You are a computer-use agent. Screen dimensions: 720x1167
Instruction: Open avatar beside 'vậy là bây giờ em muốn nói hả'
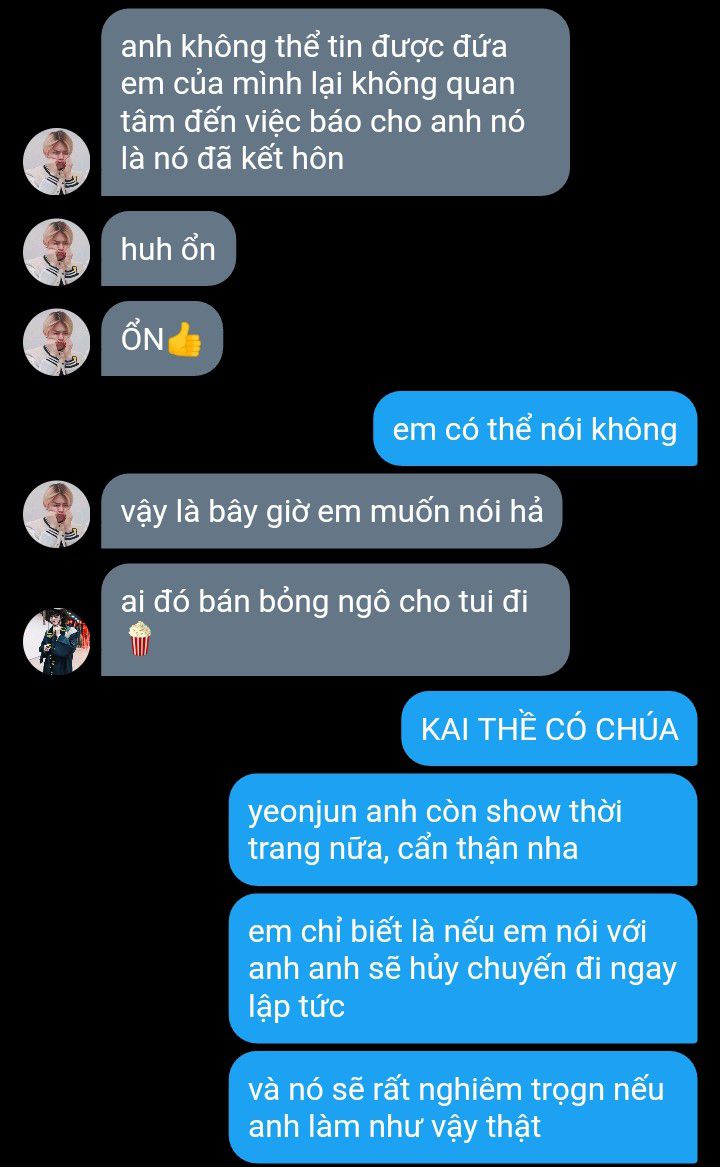tap(57, 514)
